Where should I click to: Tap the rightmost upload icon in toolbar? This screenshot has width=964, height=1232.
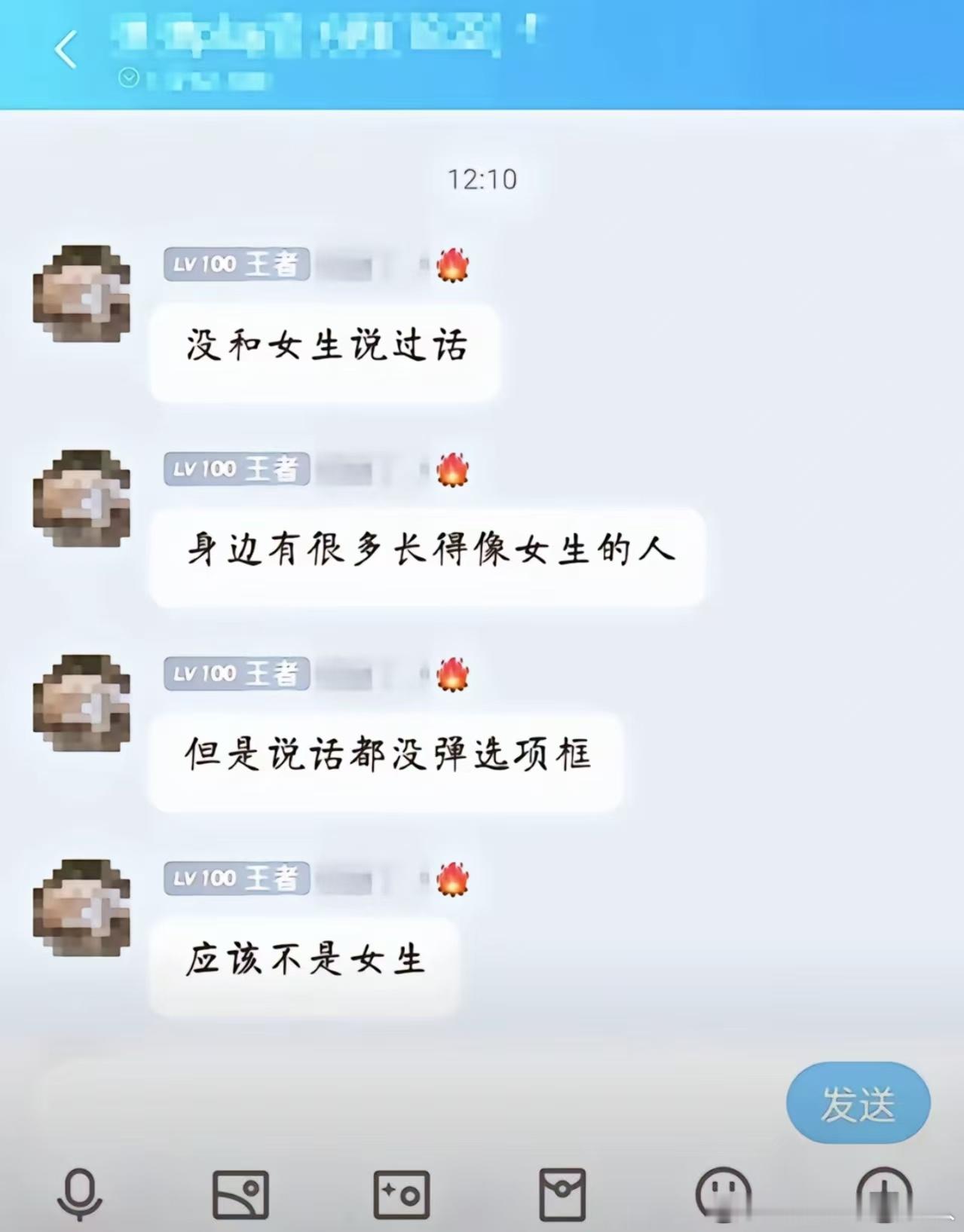click(x=882, y=1193)
